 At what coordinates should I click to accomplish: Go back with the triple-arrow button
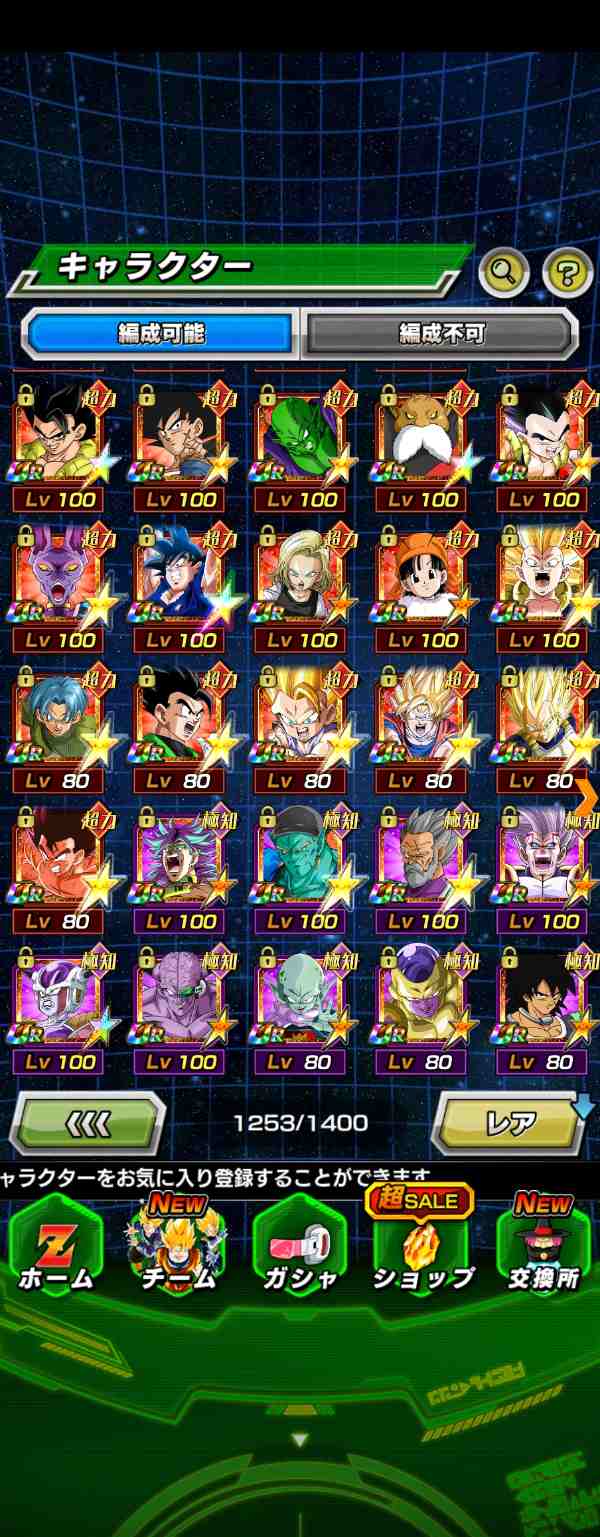pyautogui.click(x=87, y=1123)
